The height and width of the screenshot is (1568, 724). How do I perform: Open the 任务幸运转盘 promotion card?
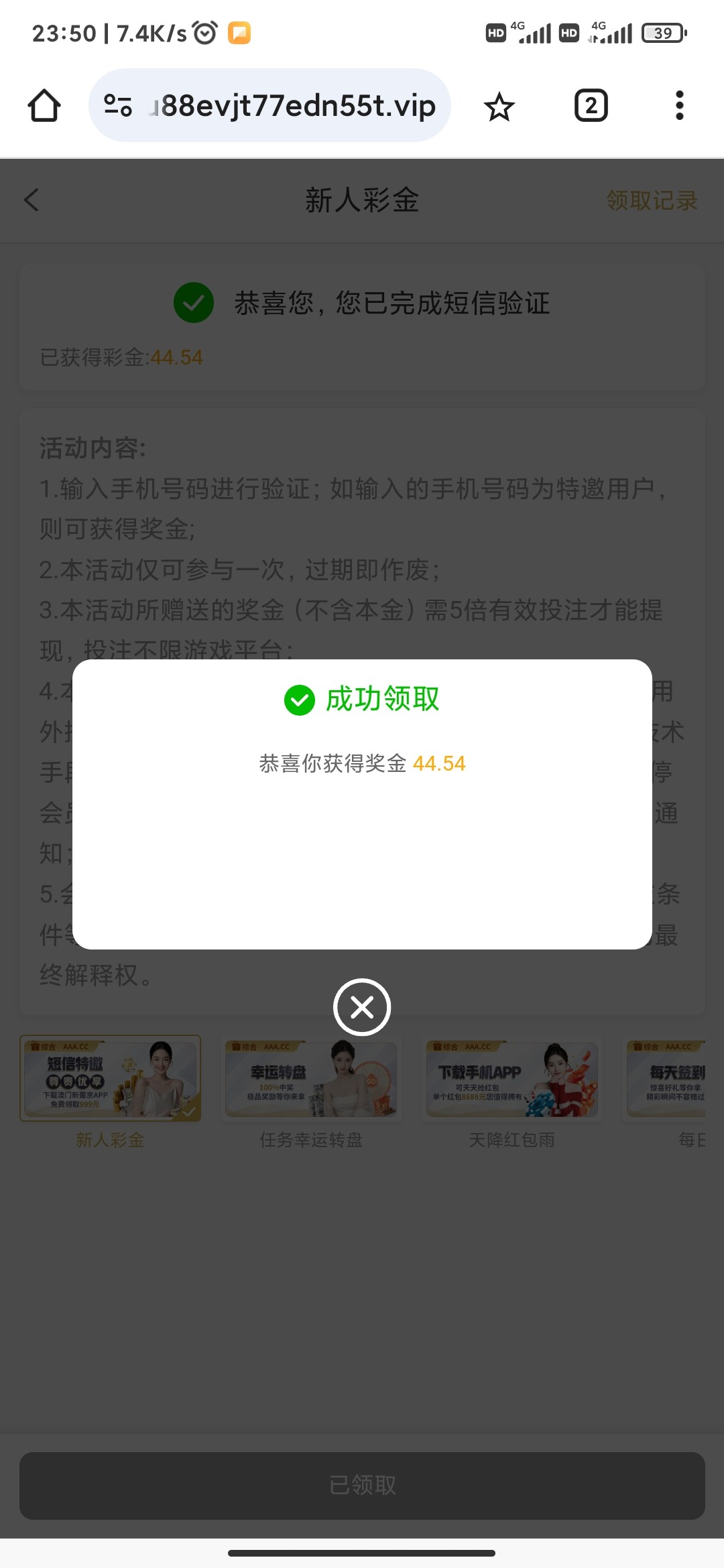click(311, 1078)
